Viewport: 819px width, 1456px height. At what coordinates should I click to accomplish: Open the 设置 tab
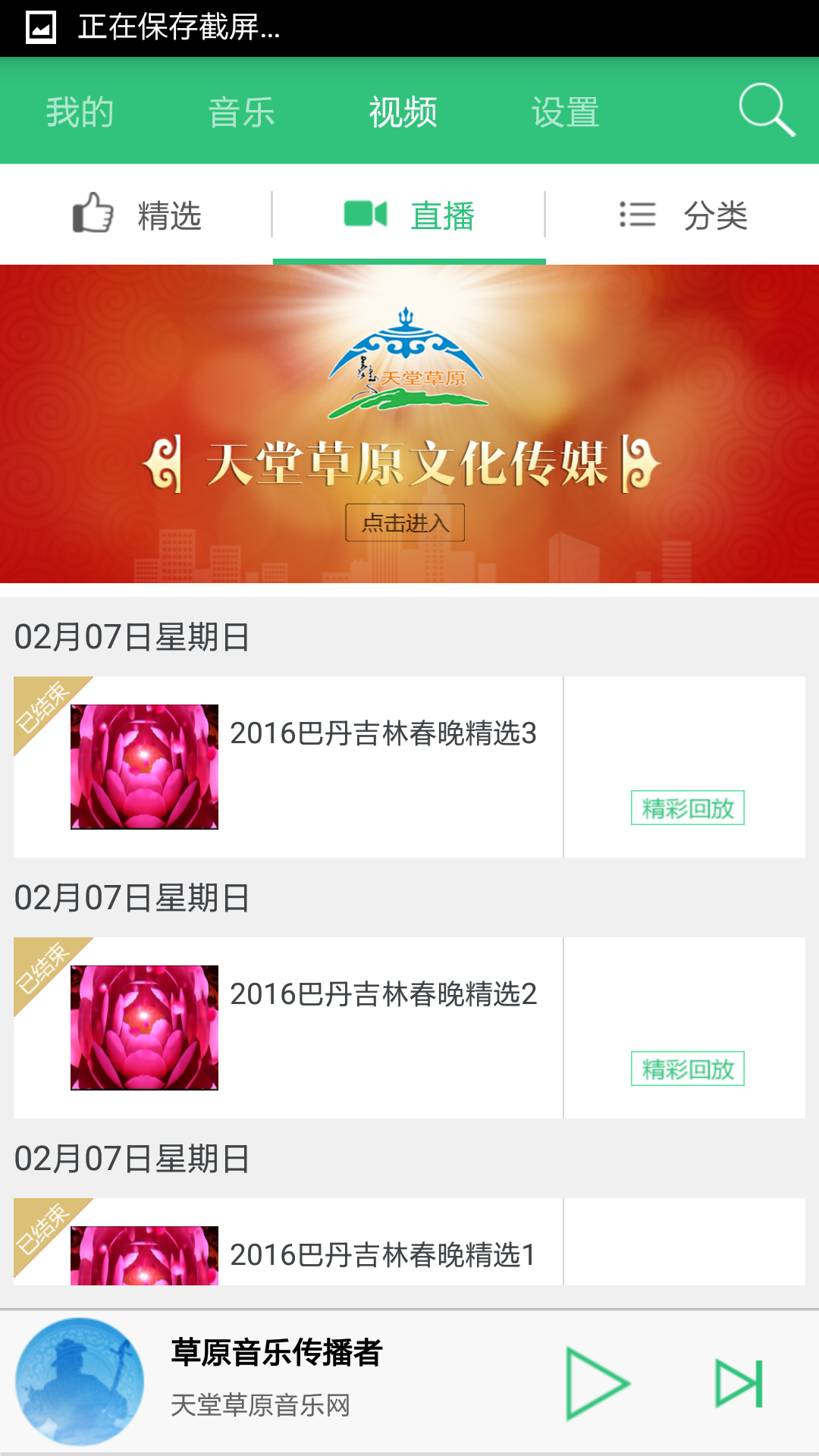pyautogui.click(x=565, y=112)
